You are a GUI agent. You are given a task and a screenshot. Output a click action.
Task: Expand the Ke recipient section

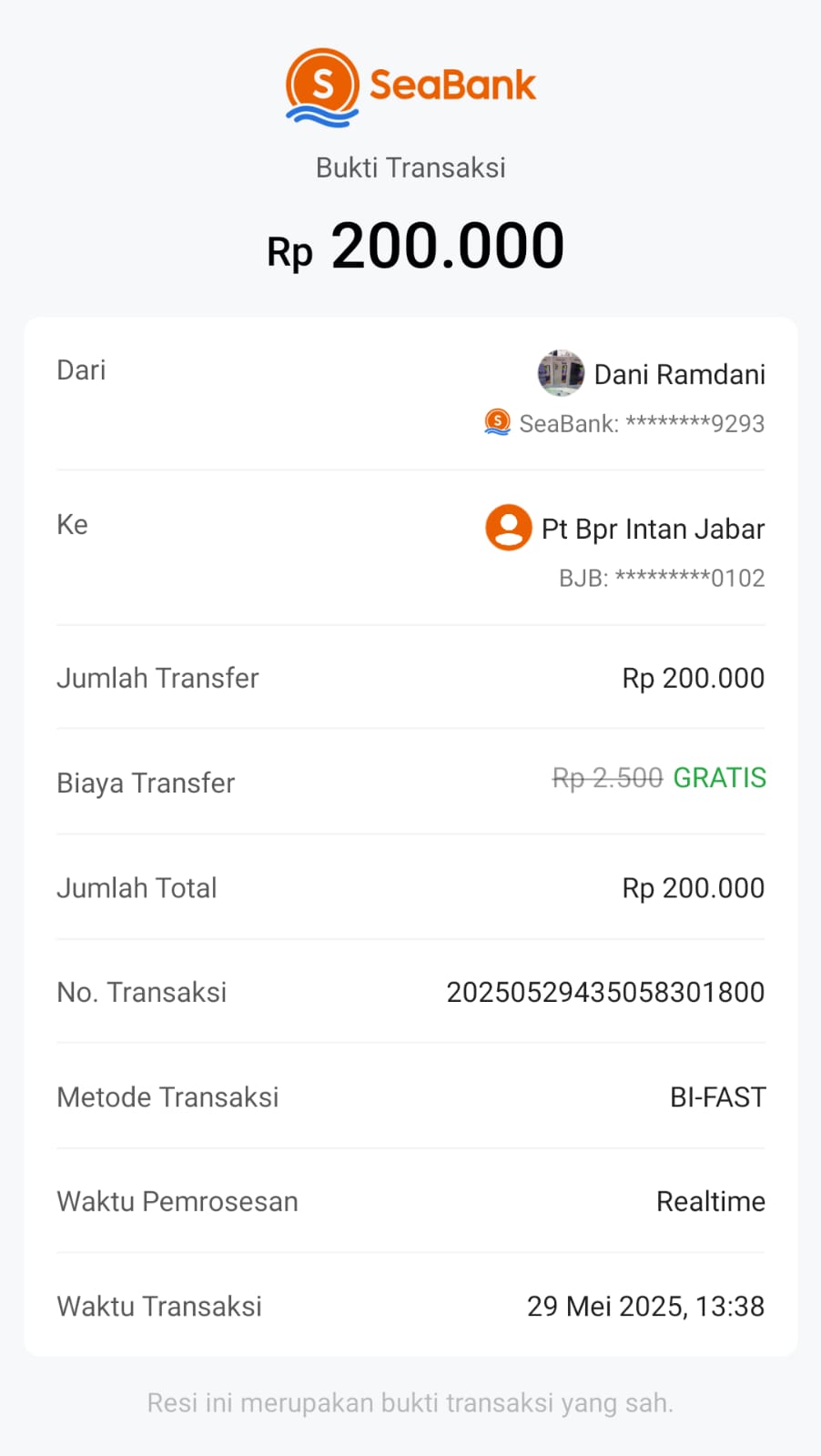[x=72, y=524]
